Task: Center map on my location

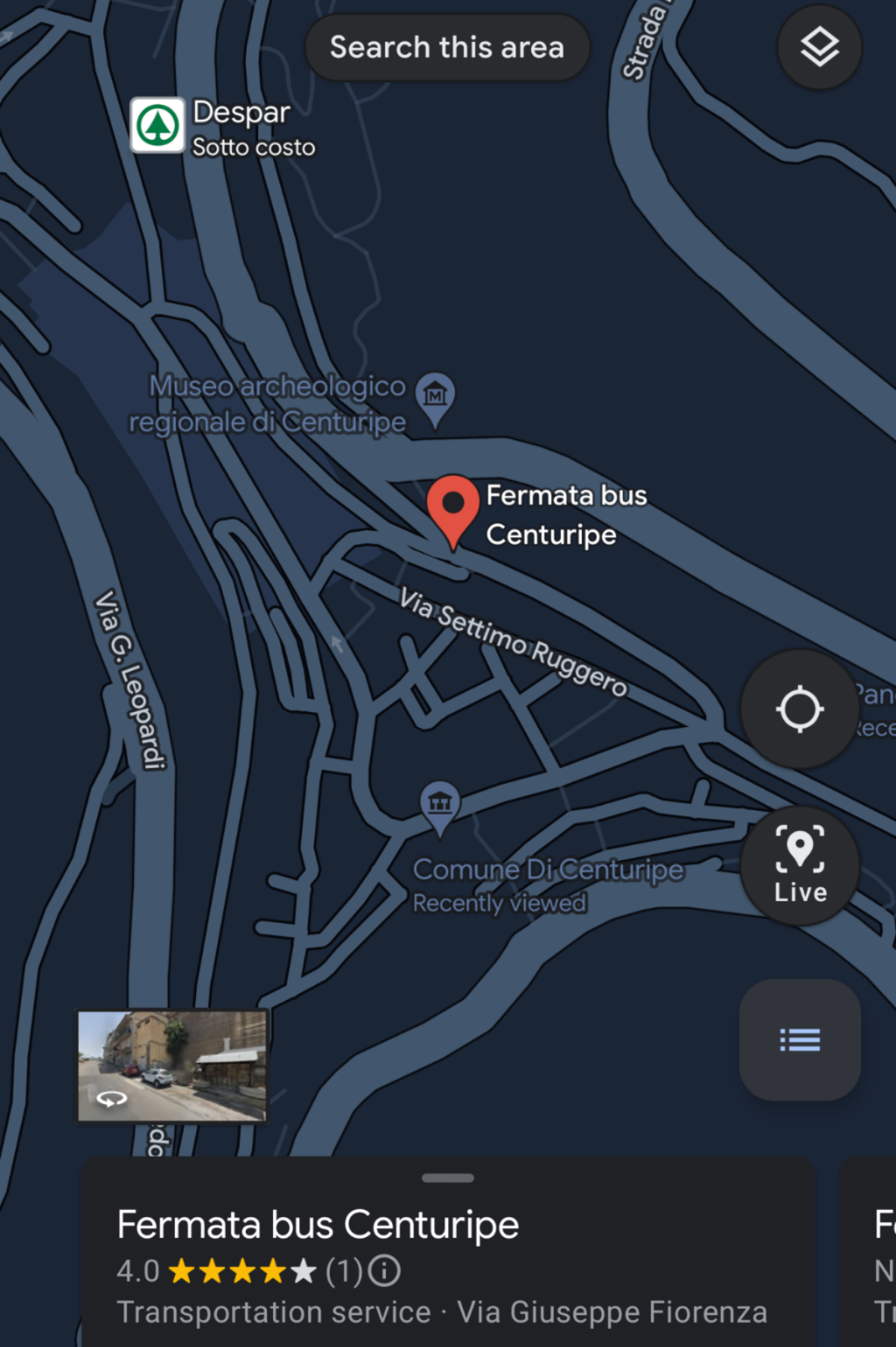Action: (800, 708)
